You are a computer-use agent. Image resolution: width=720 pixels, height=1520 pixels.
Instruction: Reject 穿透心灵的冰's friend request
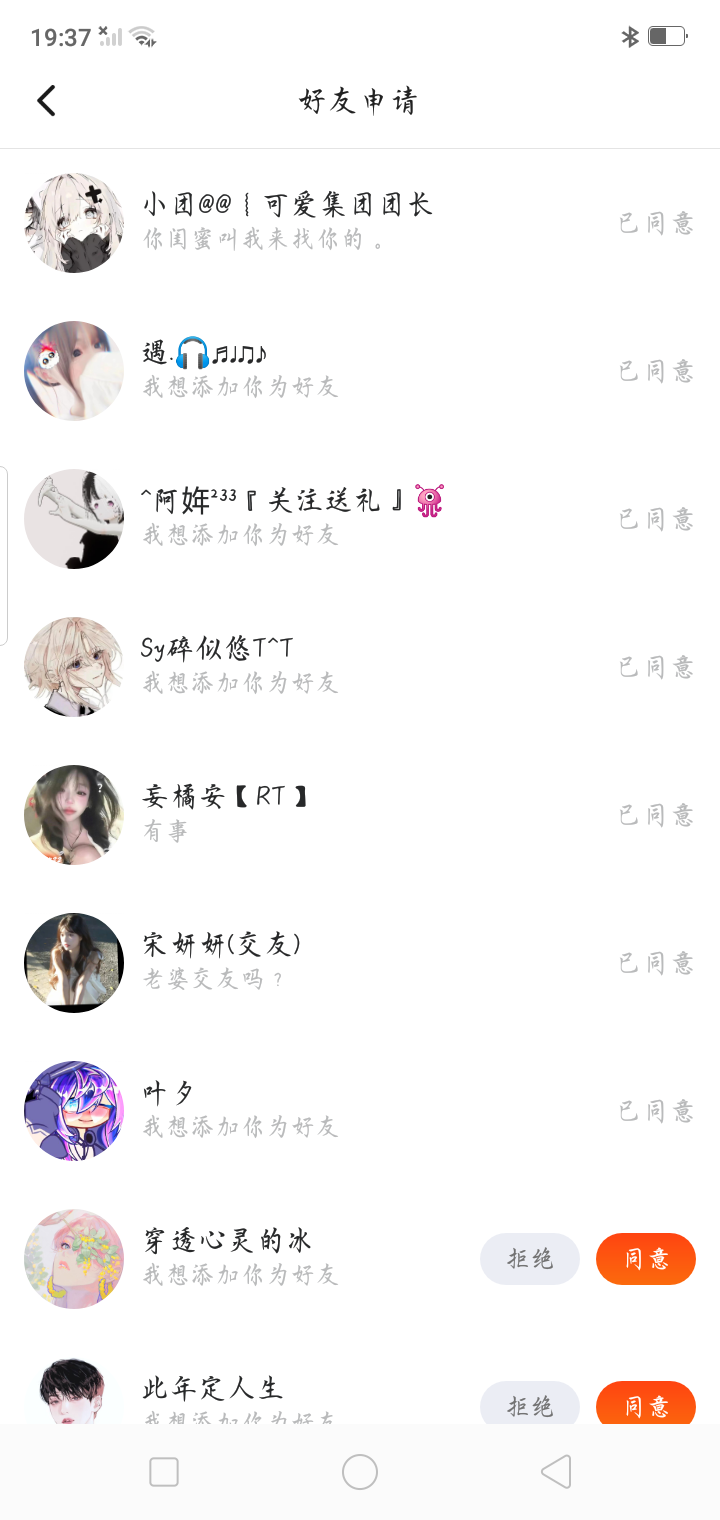(x=530, y=1258)
